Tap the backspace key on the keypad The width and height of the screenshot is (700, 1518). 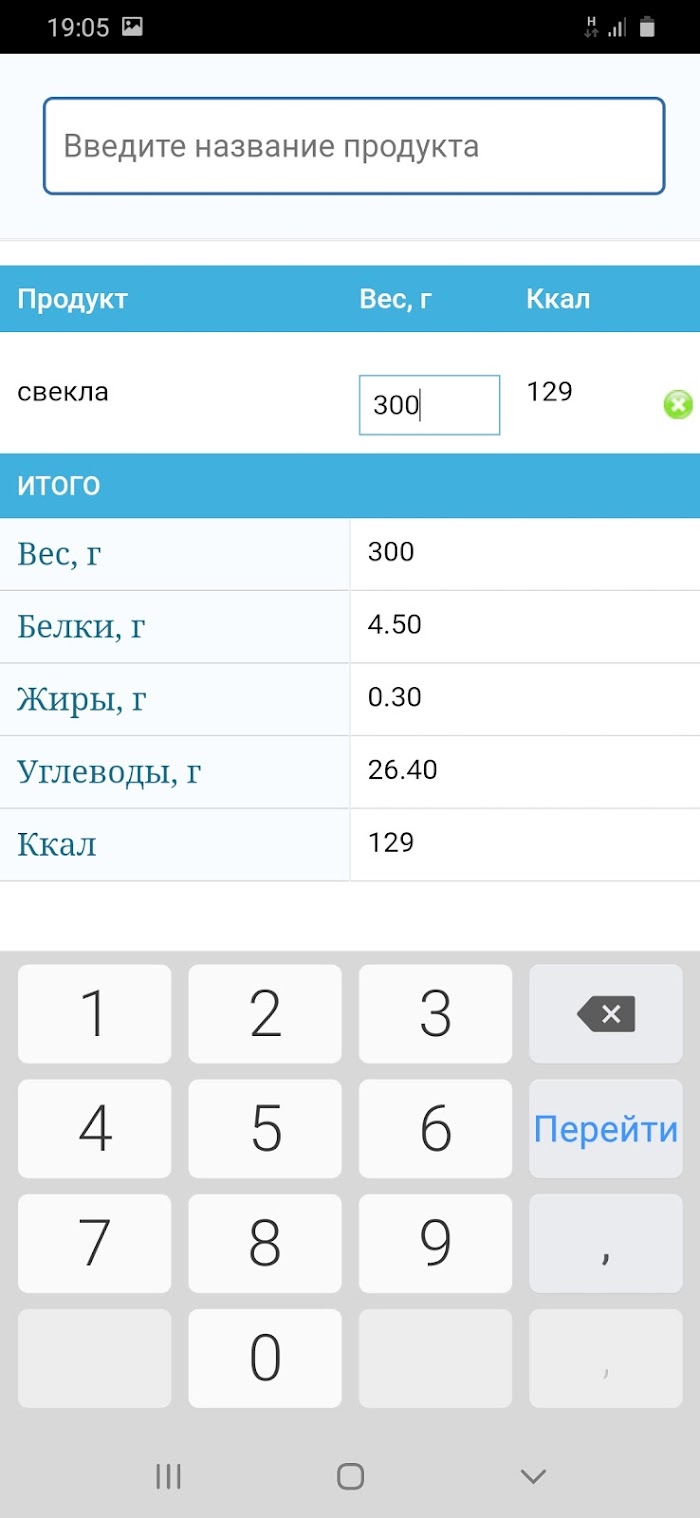[x=606, y=1014]
